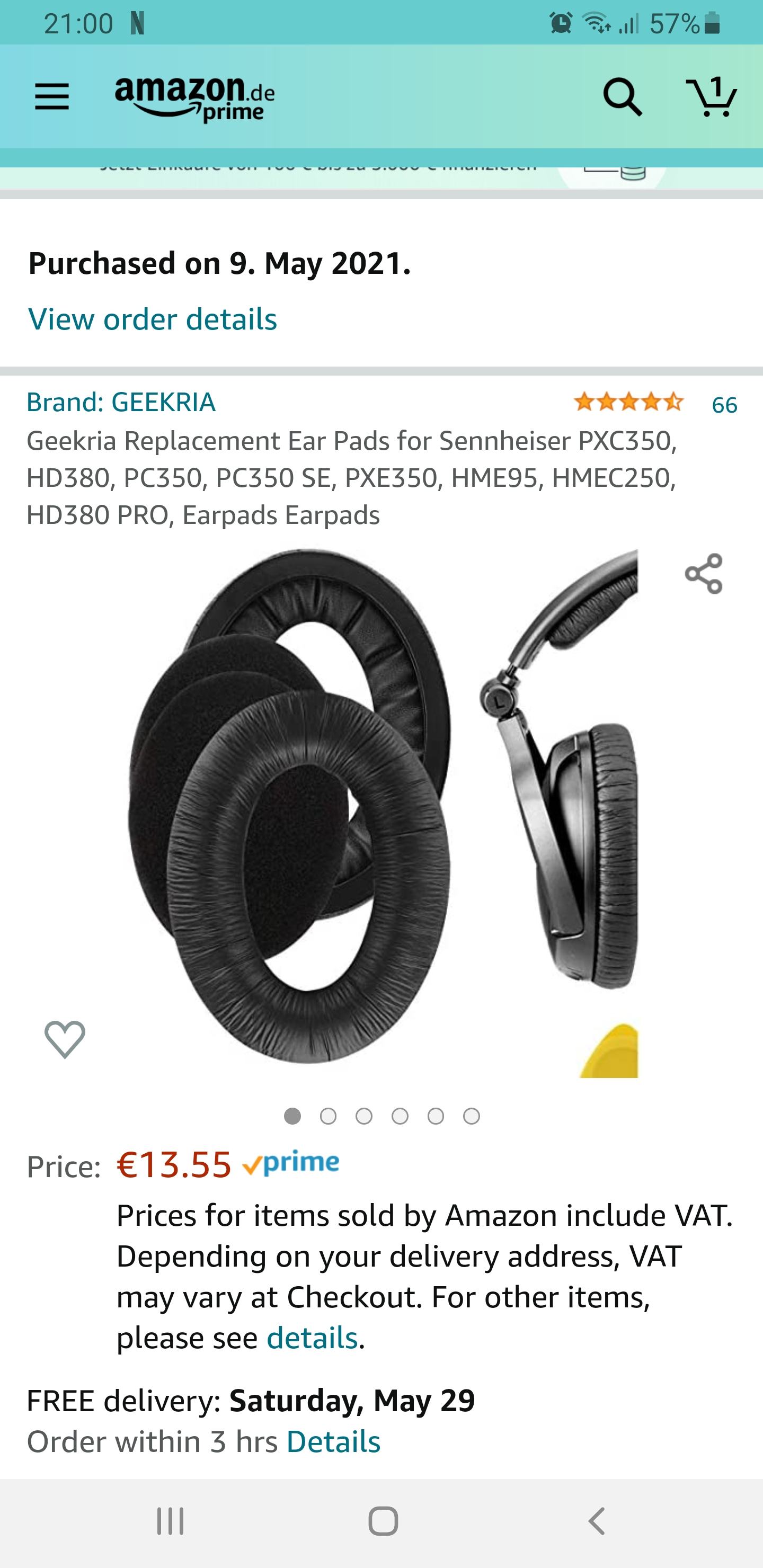Viewport: 763px width, 1568px height.
Task: Open the VAT details link
Action: pyautogui.click(x=312, y=1339)
